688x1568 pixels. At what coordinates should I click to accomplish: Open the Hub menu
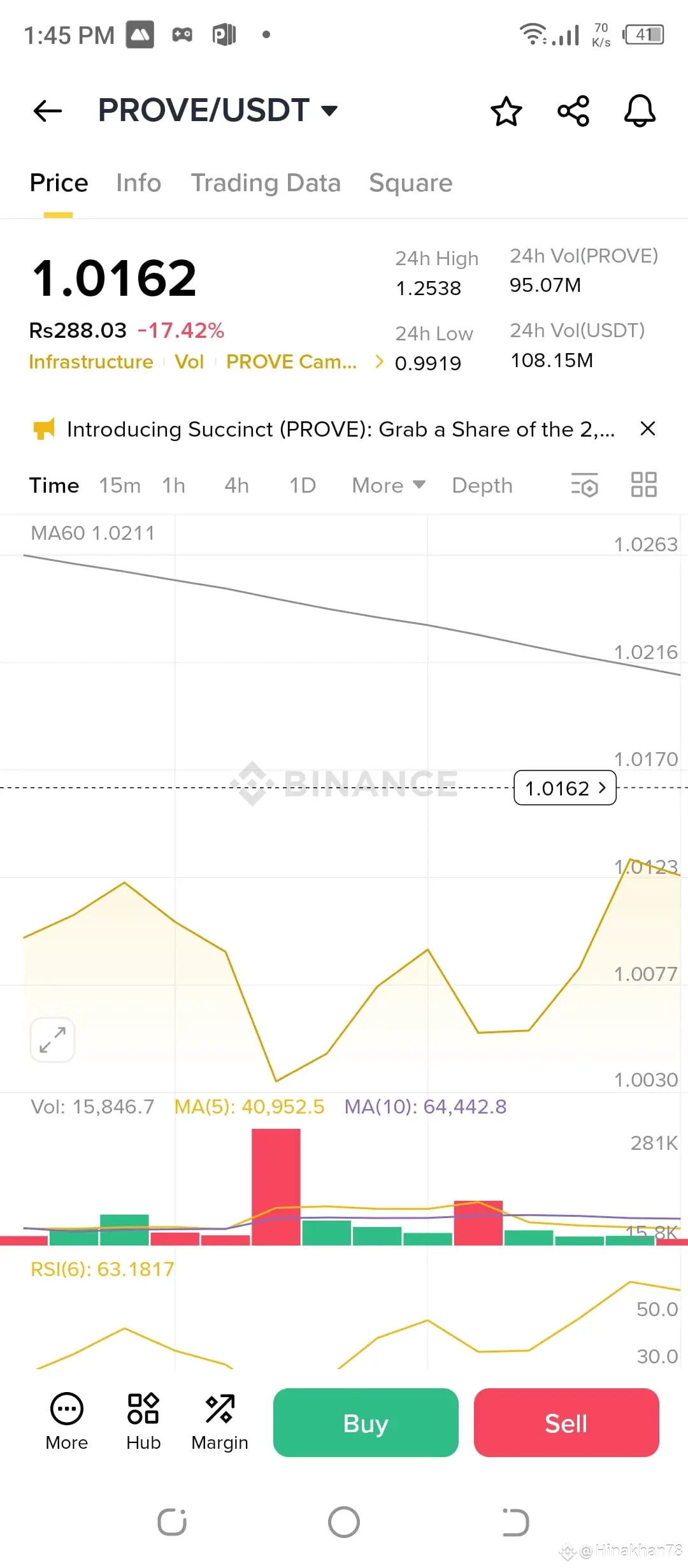point(143,1423)
